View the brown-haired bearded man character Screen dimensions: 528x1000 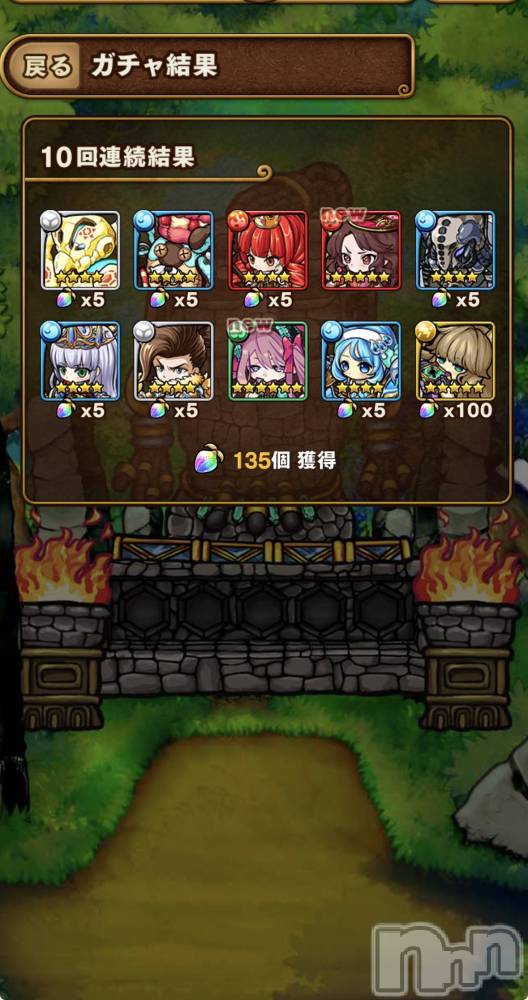click(x=173, y=361)
